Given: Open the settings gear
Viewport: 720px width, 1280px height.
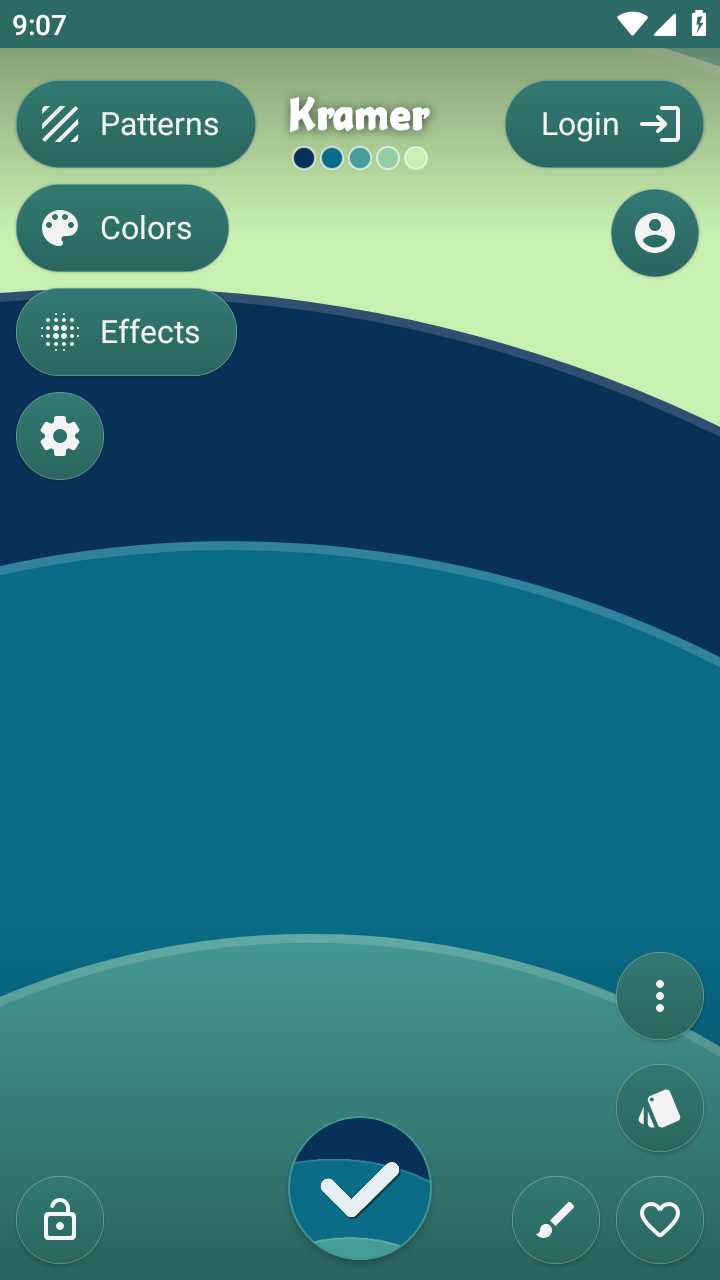Looking at the screenshot, I should tap(60, 436).
